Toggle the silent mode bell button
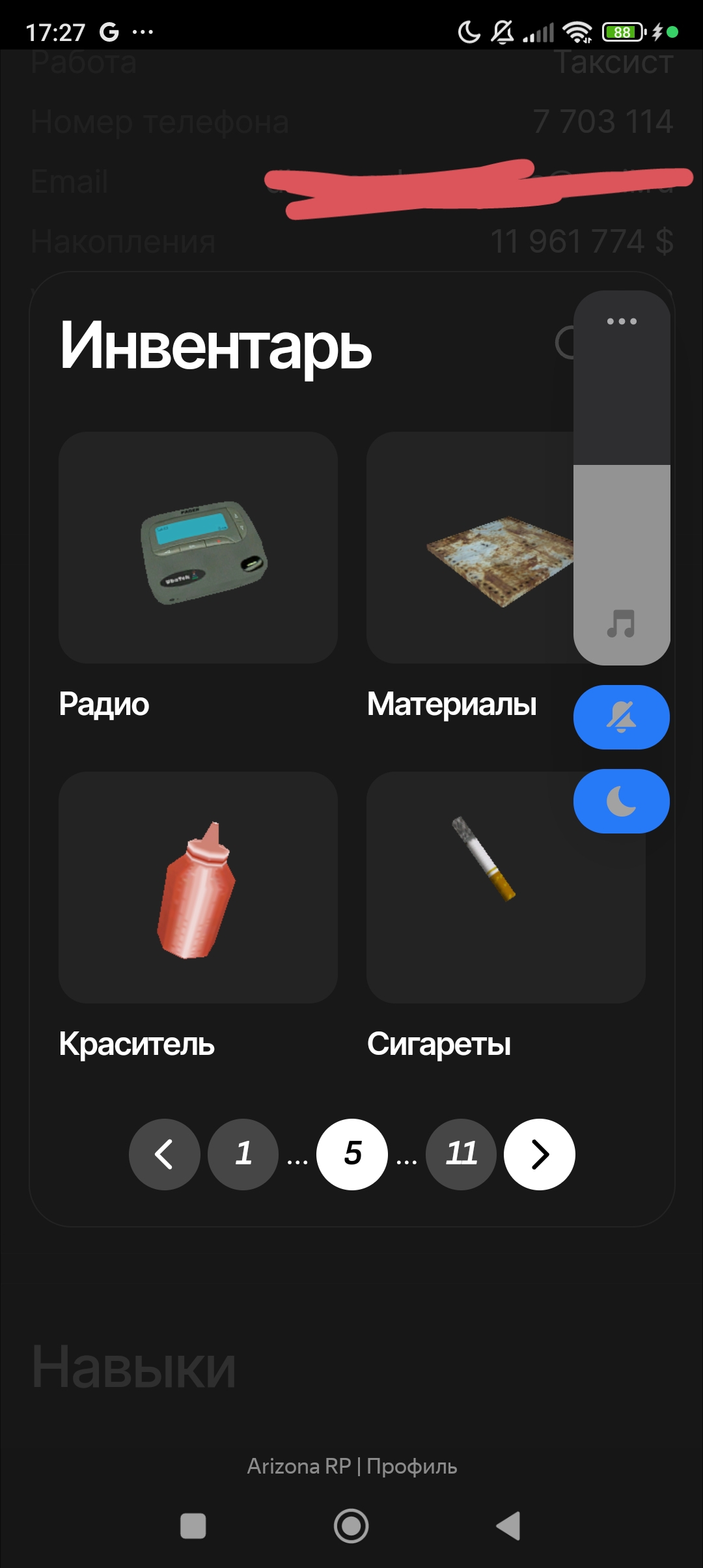Viewport: 703px width, 1568px height. click(x=622, y=717)
